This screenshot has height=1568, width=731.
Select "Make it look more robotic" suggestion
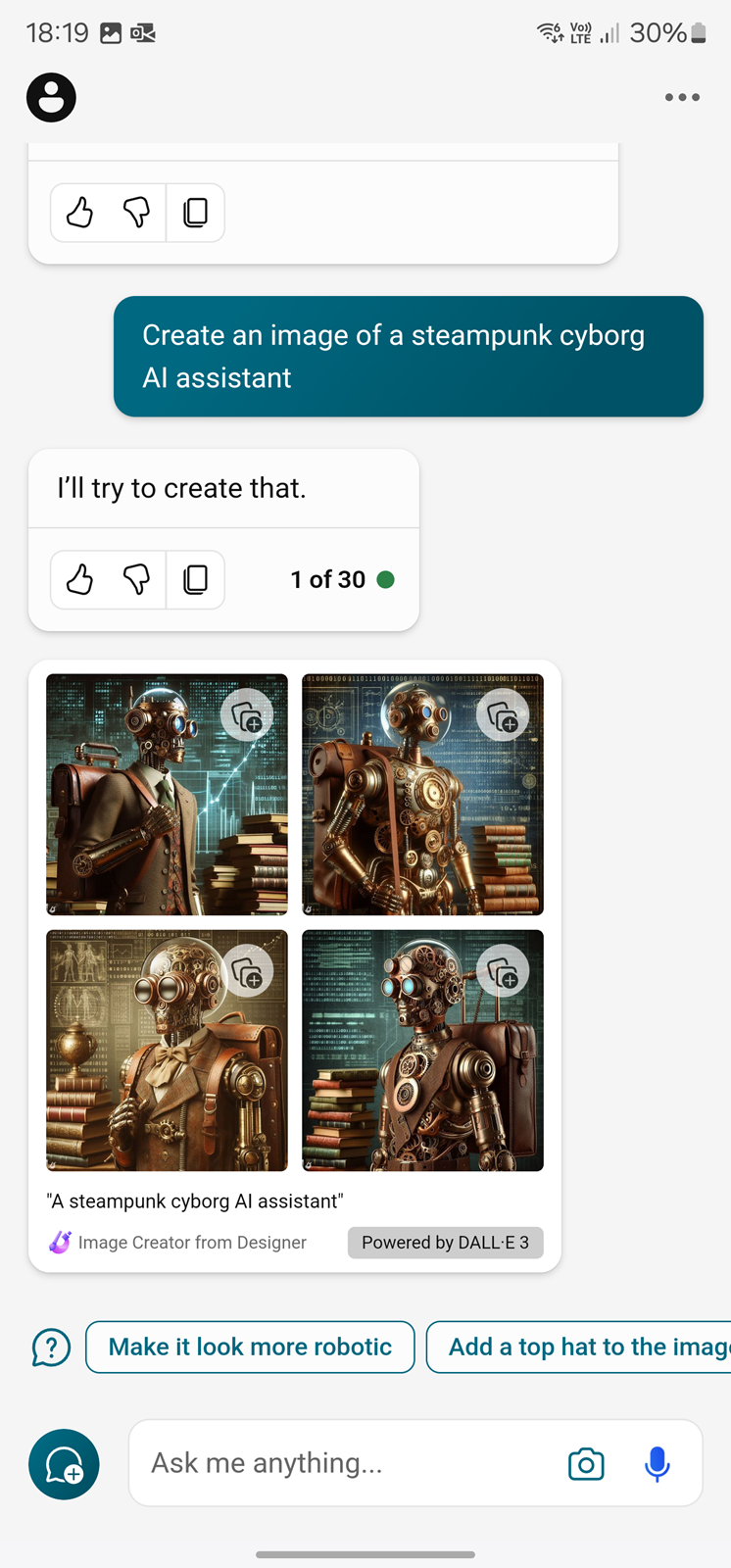click(250, 1347)
